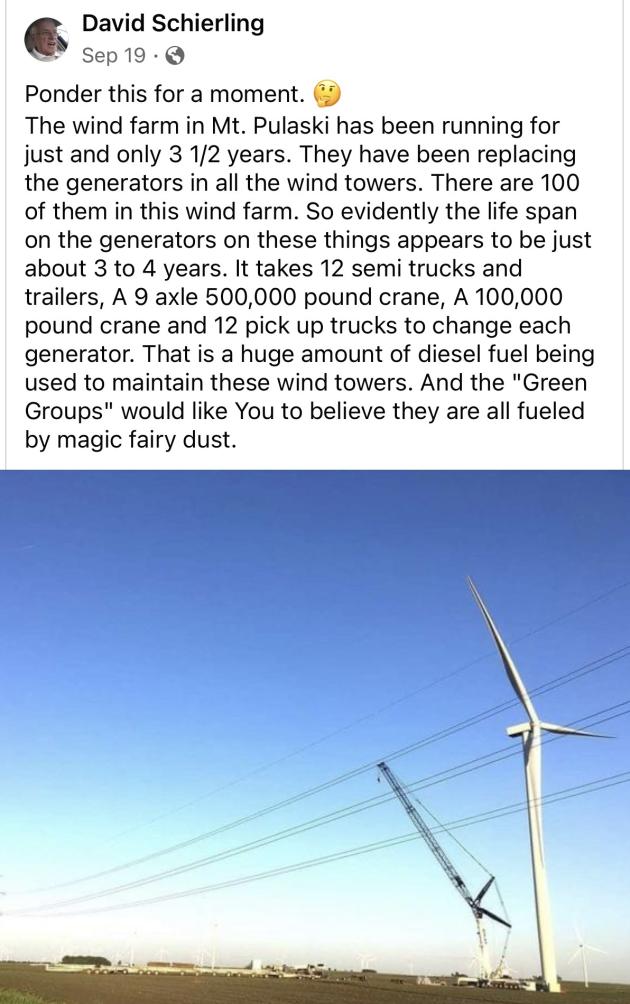Open the wind turbine crane photo
Viewport: 630px width, 1004px height.
(x=315, y=735)
